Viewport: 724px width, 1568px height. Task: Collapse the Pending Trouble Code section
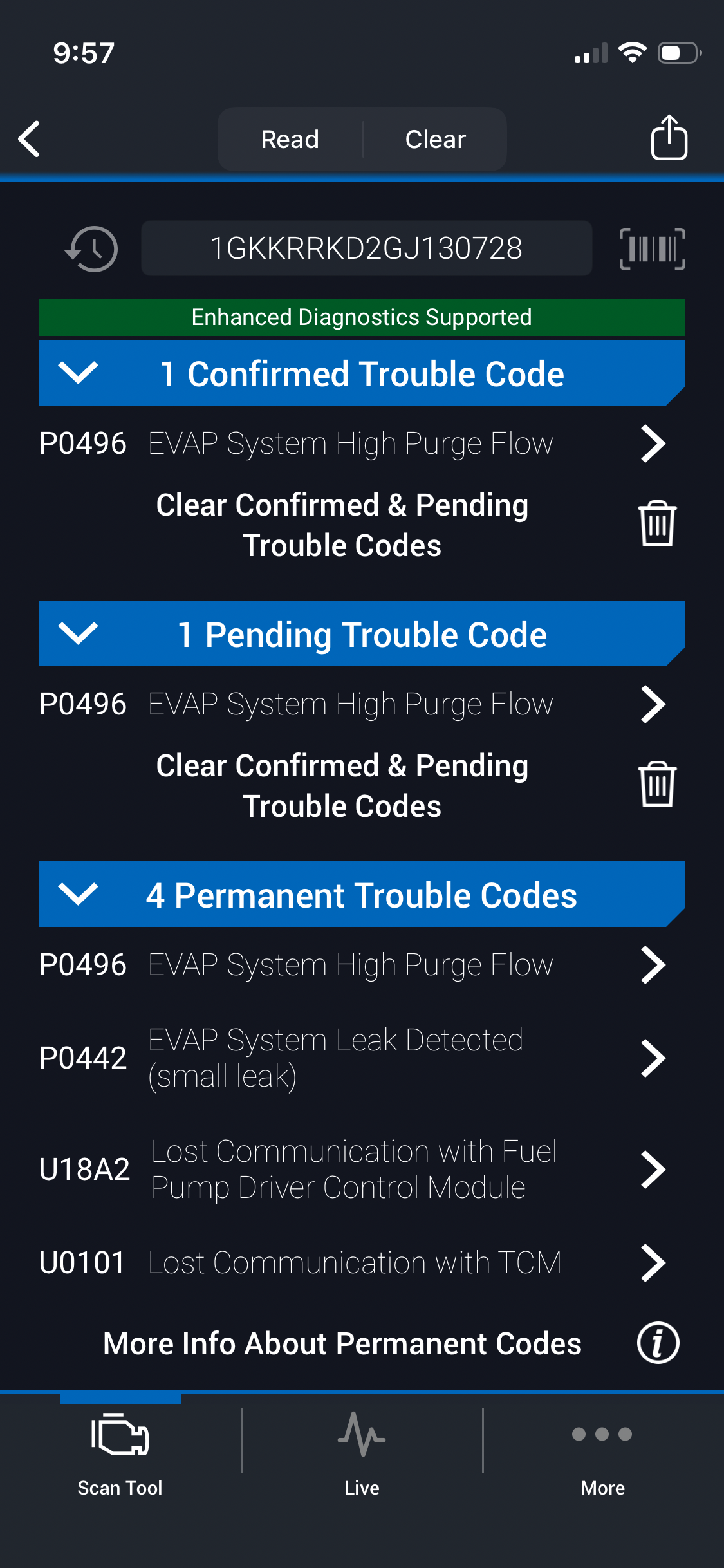[x=78, y=633]
